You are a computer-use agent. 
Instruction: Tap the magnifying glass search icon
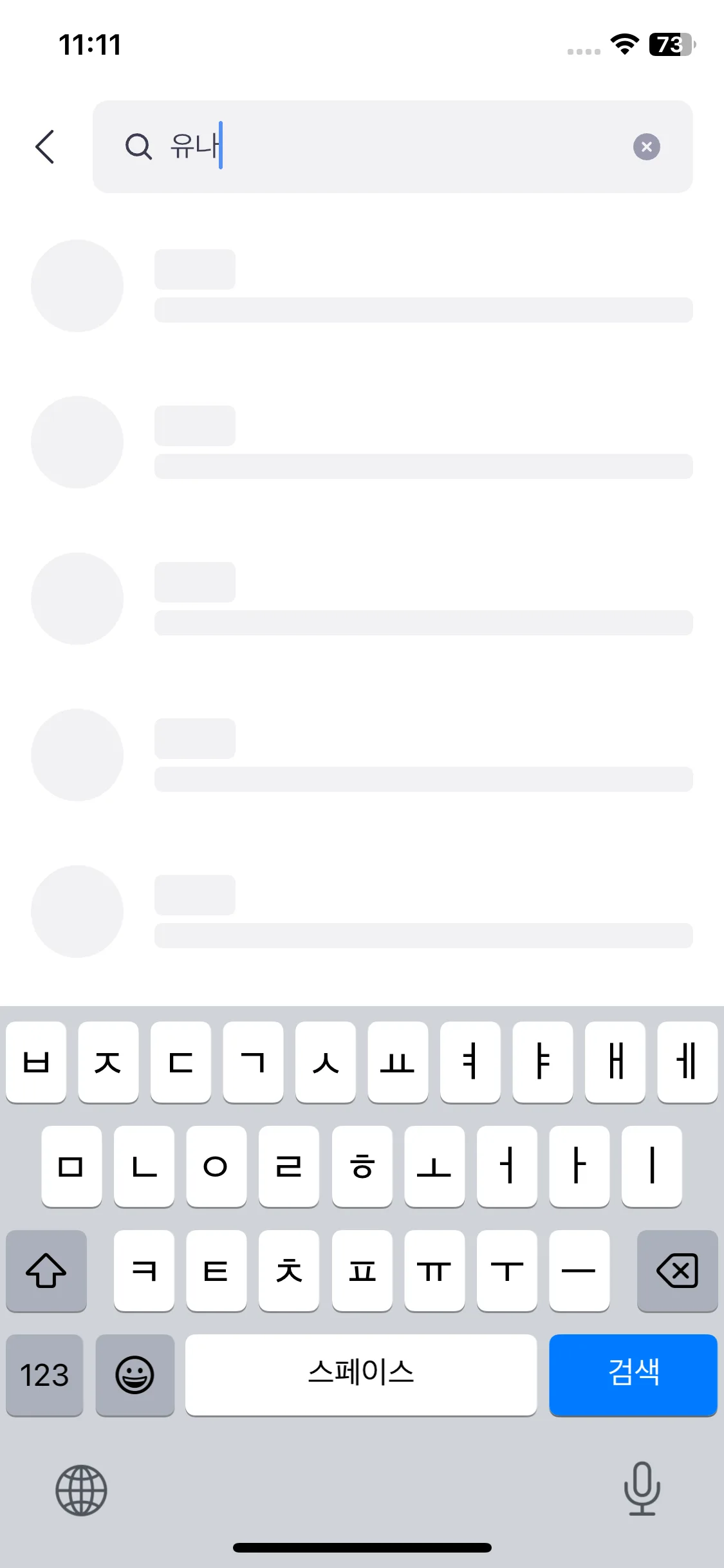pos(138,147)
